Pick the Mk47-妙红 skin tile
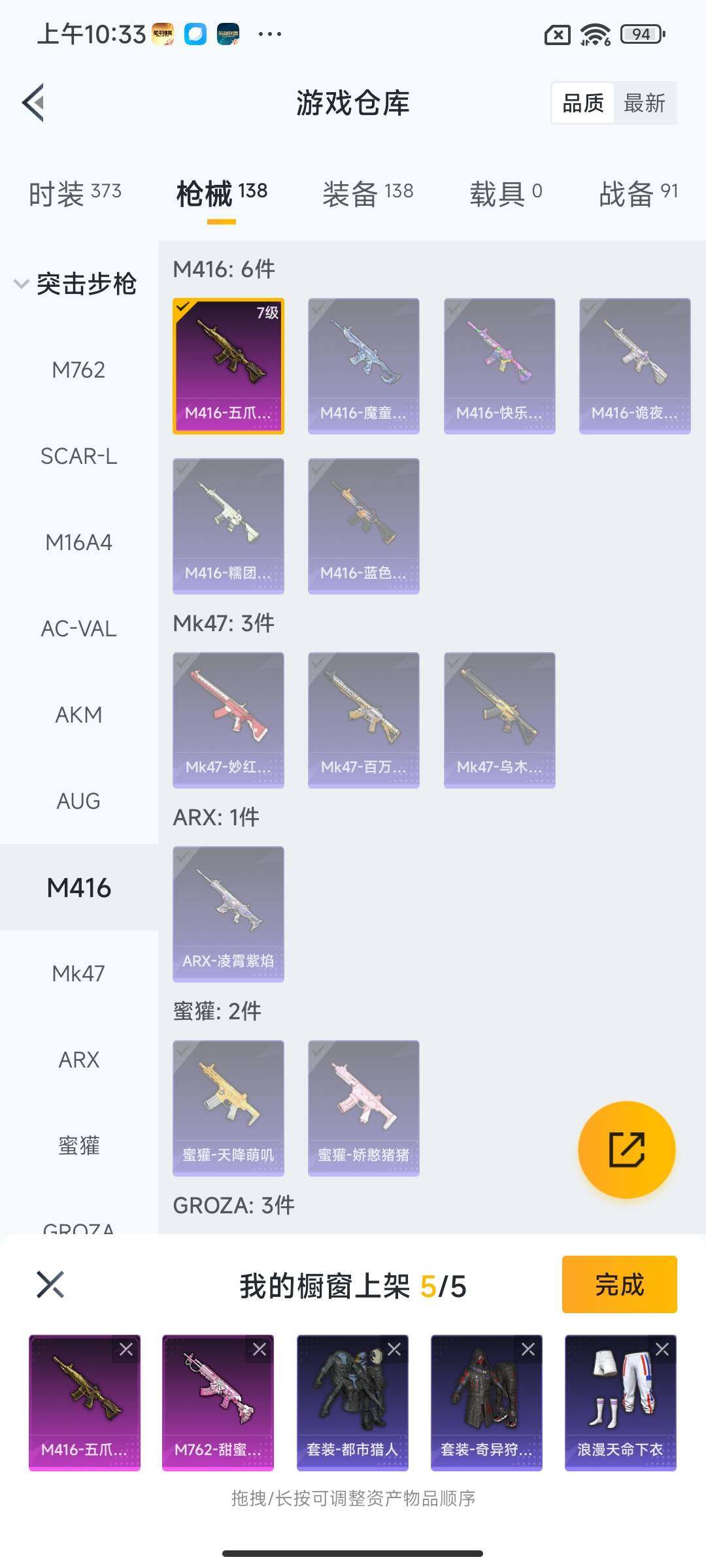 pyautogui.click(x=228, y=720)
